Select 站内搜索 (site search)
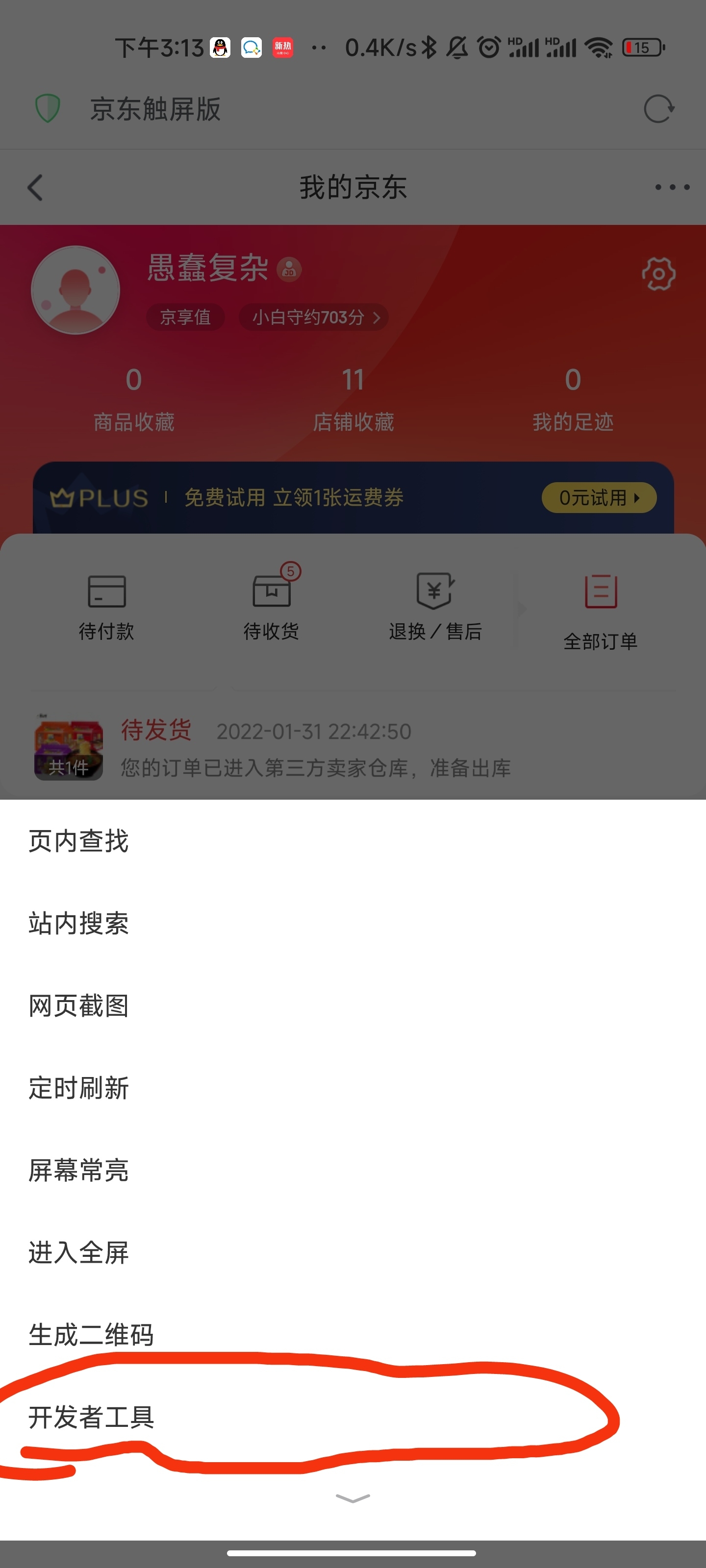 click(x=78, y=923)
